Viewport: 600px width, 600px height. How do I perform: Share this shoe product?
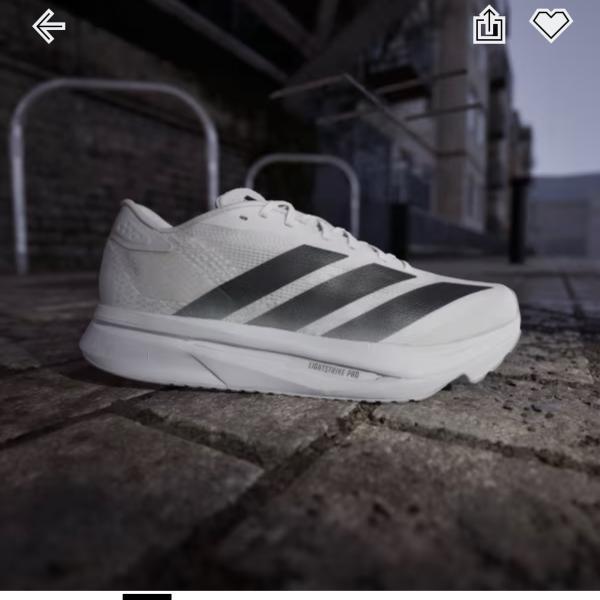point(489,25)
